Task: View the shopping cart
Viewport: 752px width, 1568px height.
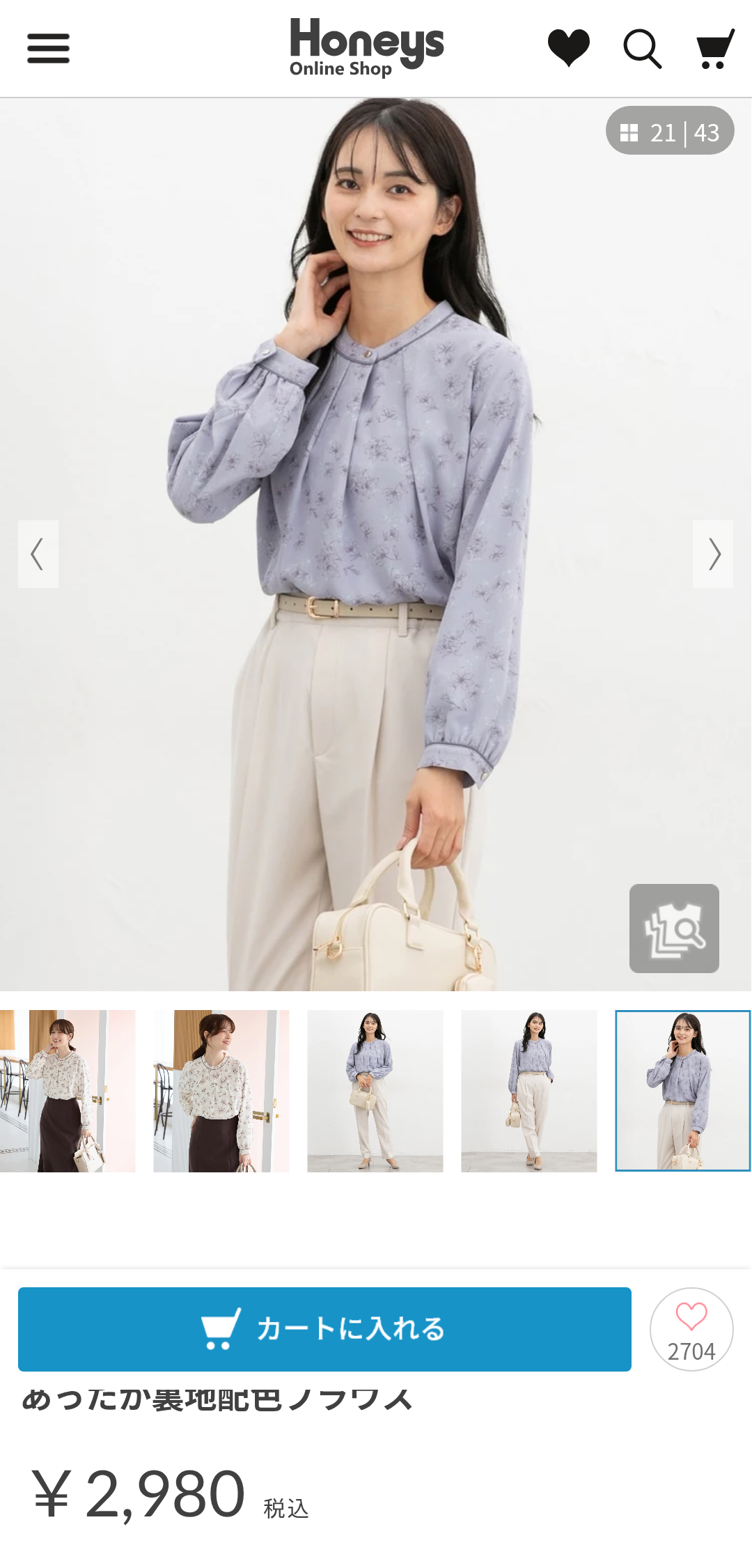Action: point(715,49)
